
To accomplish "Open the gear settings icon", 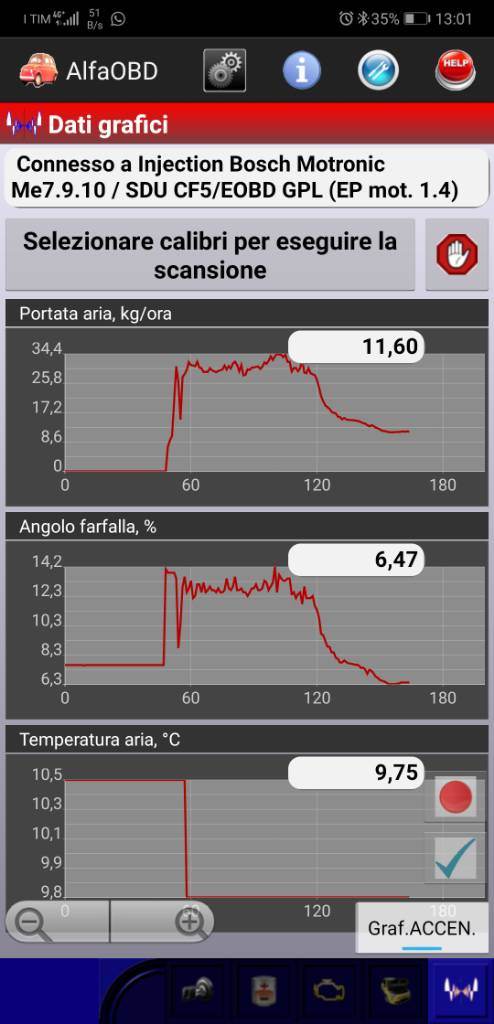I will point(224,70).
